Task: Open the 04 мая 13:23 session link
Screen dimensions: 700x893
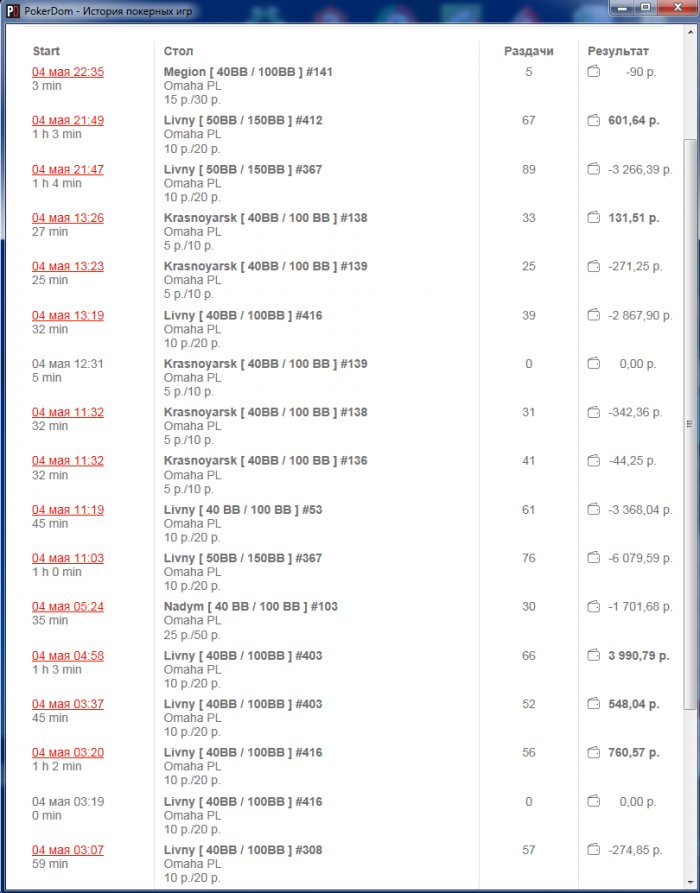Action: (x=67, y=267)
